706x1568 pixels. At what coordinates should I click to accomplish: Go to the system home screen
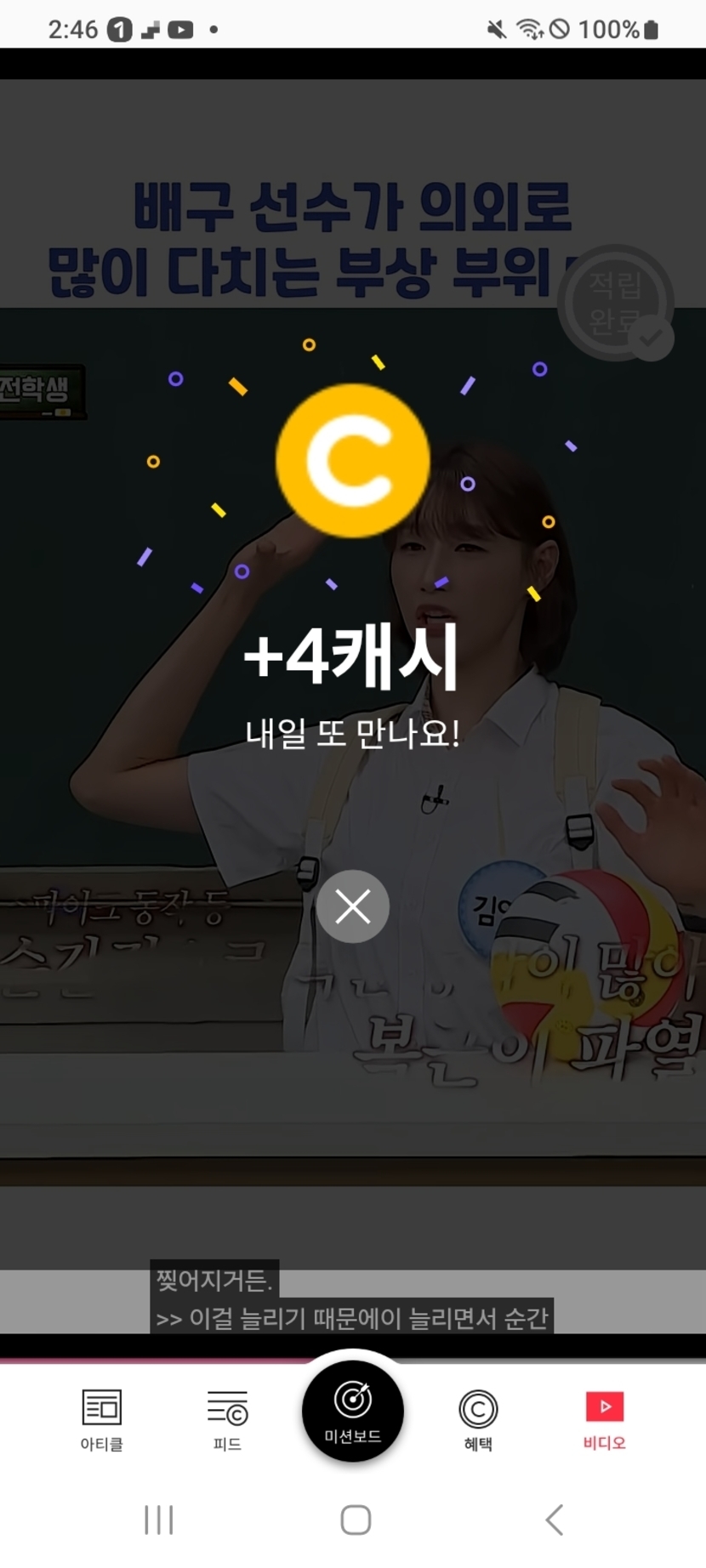[x=356, y=1520]
